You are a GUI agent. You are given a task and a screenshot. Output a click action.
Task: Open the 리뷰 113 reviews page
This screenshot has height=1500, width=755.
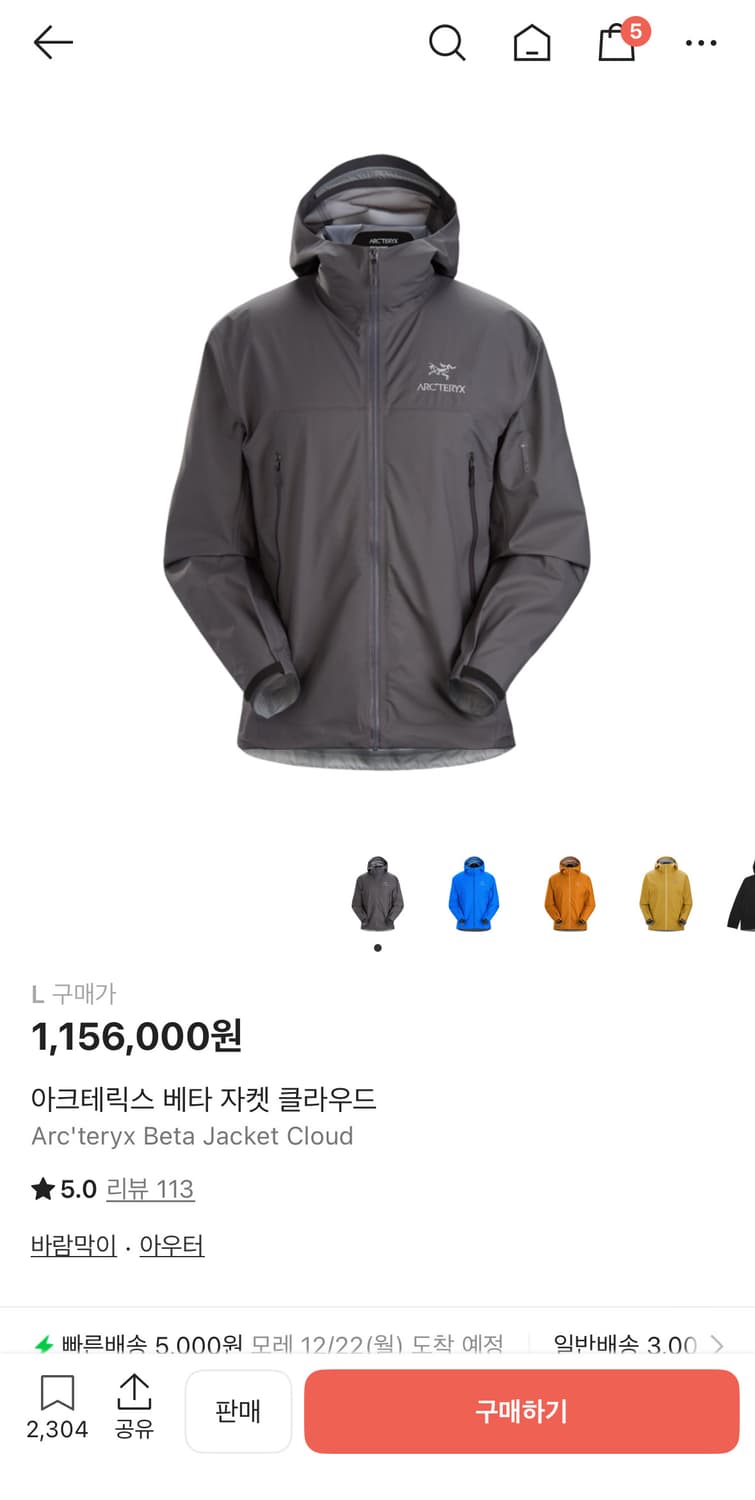tap(150, 1190)
